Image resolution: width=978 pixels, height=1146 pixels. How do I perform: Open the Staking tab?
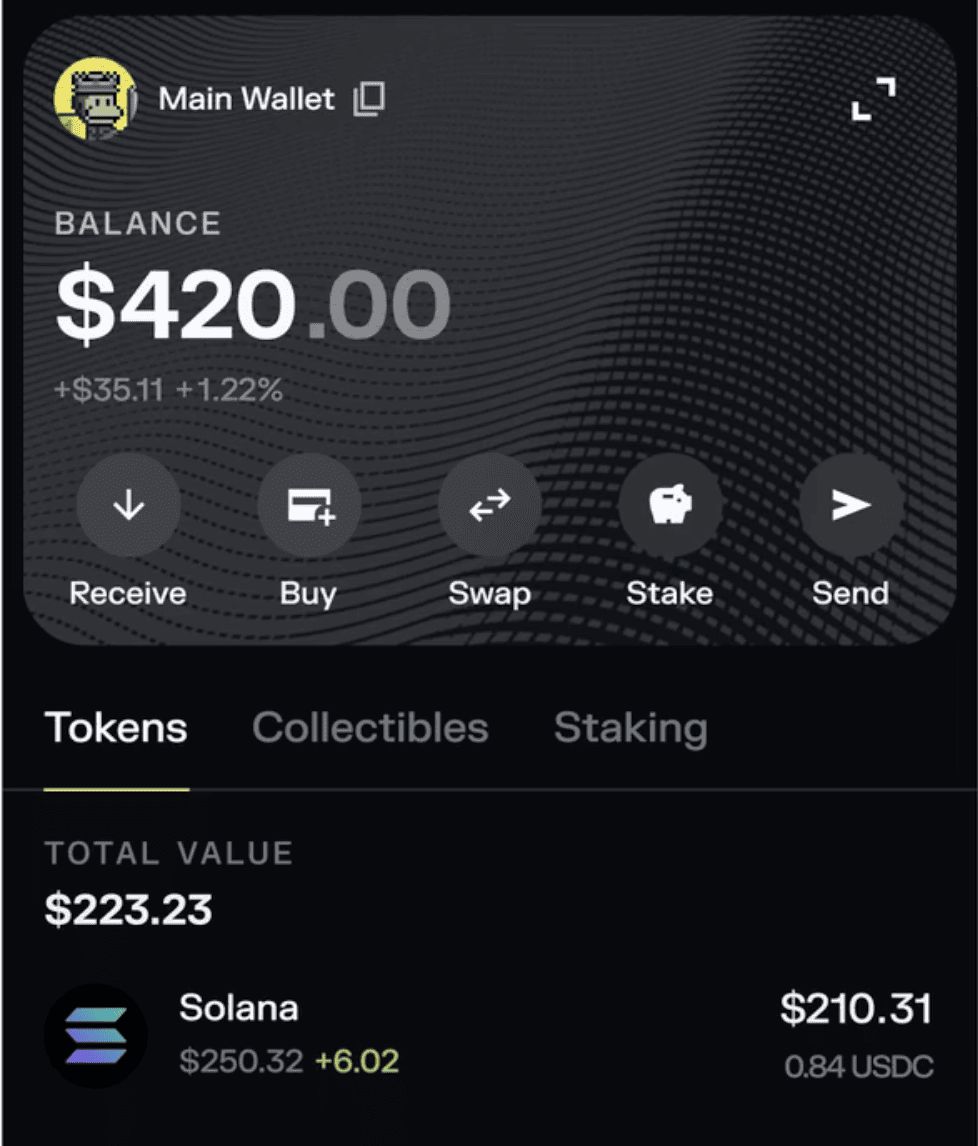[x=629, y=728]
